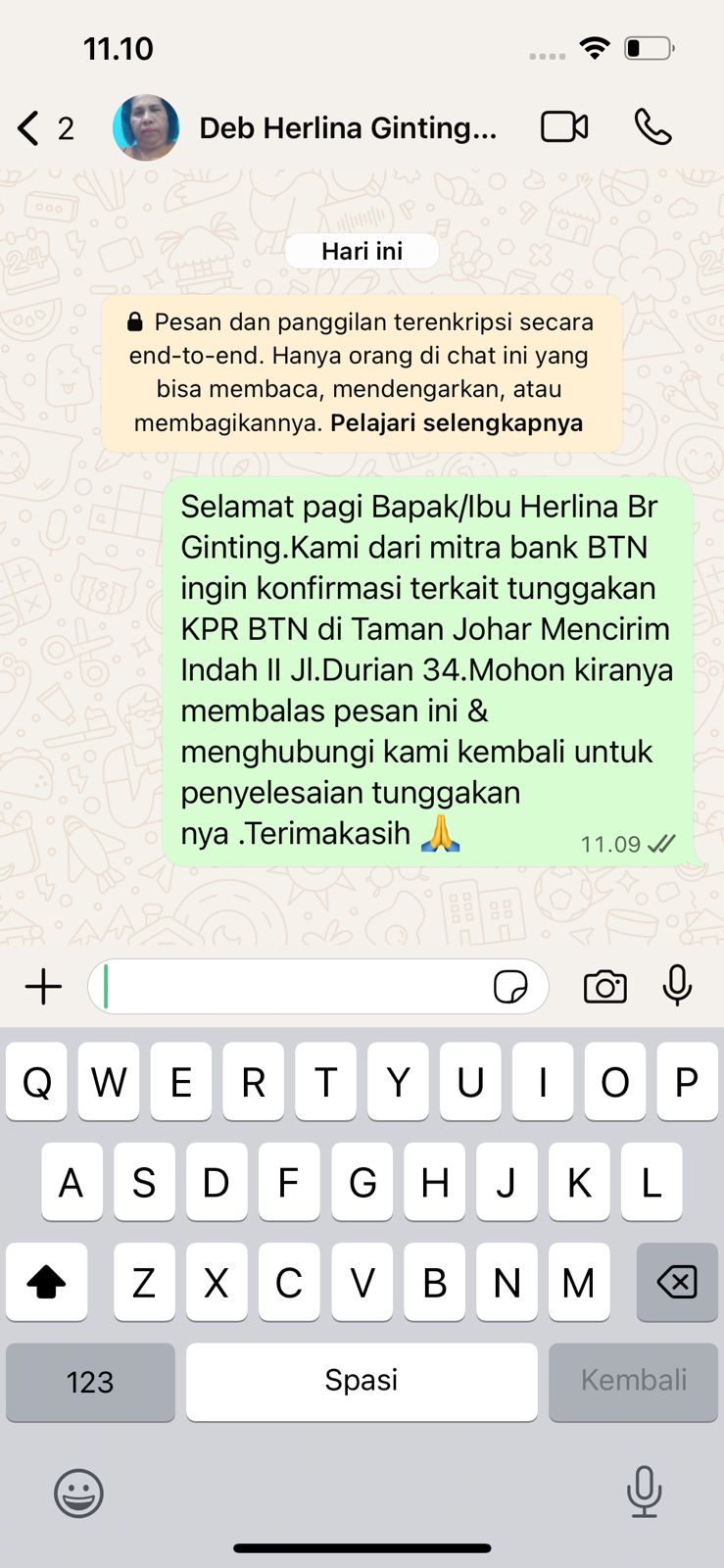Start a video call

click(564, 127)
